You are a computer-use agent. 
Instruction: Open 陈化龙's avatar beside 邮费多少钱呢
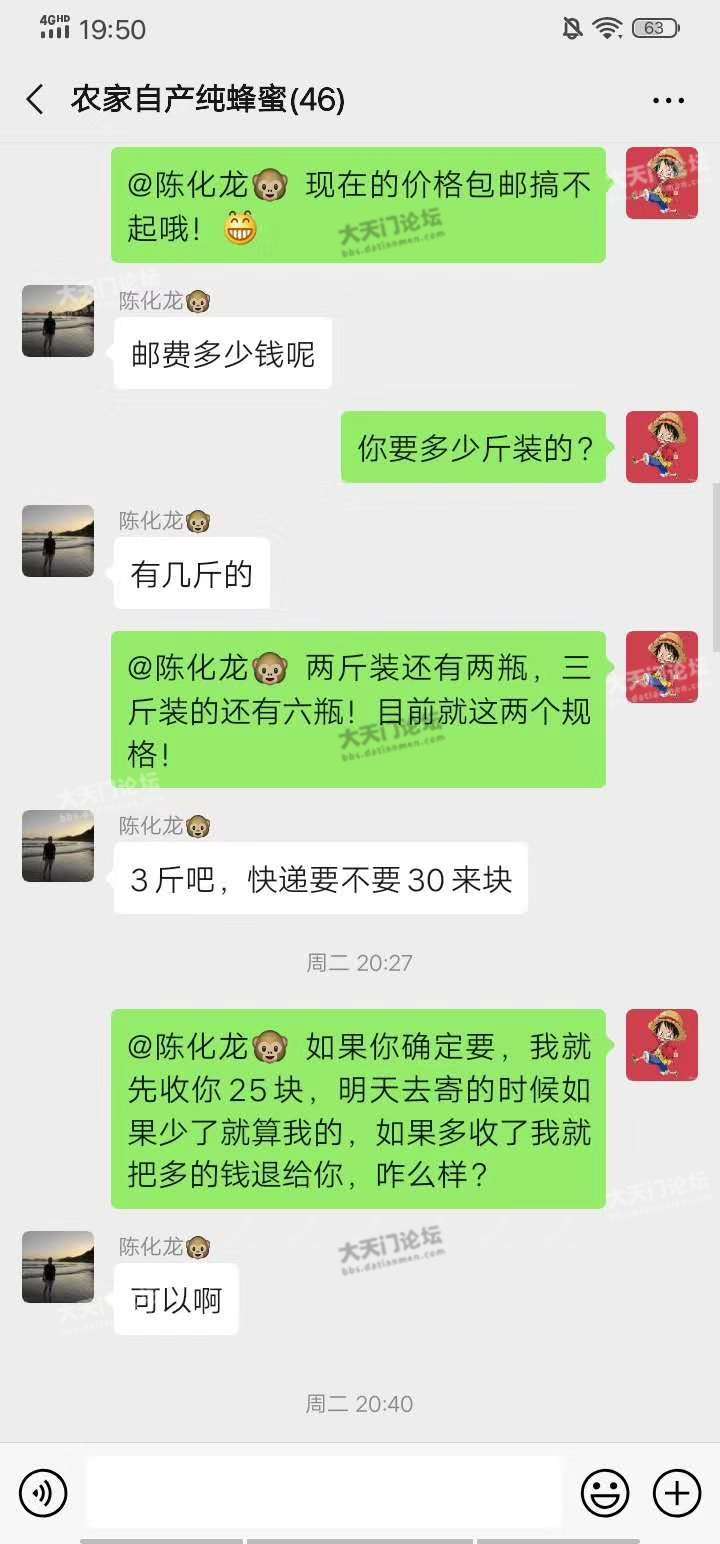coord(58,321)
